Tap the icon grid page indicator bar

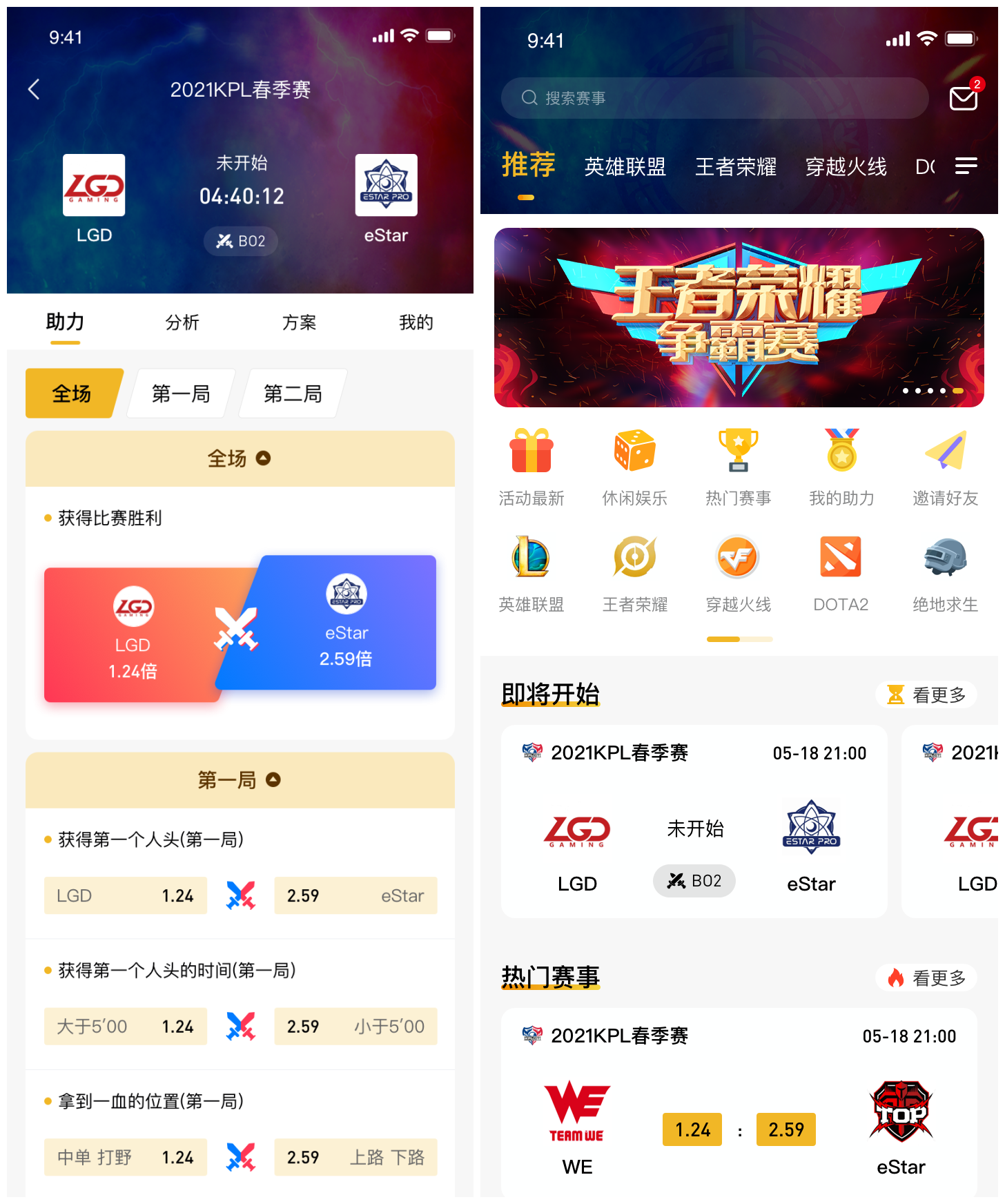pyautogui.click(x=739, y=639)
